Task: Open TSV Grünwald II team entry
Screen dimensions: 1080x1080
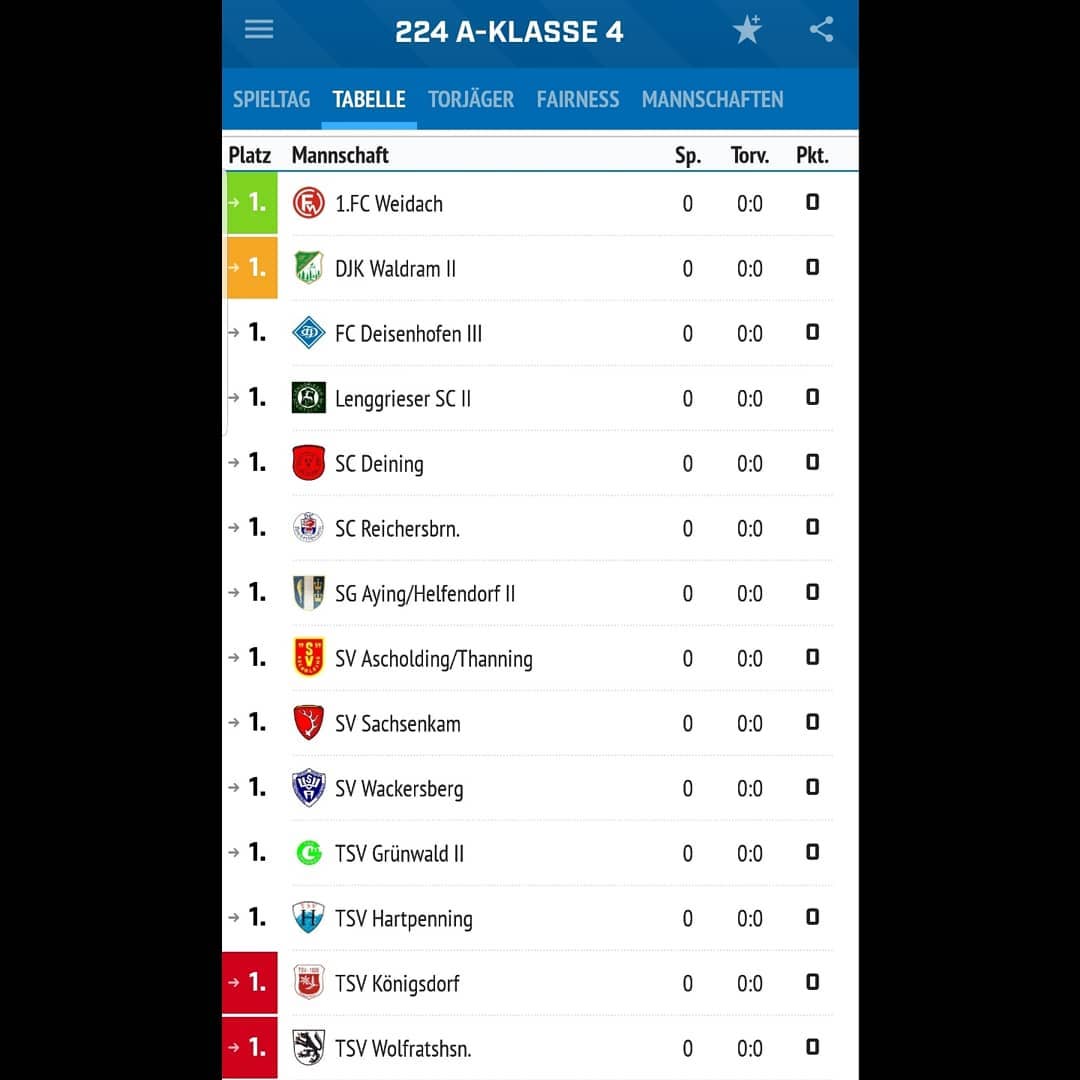Action: point(399,853)
